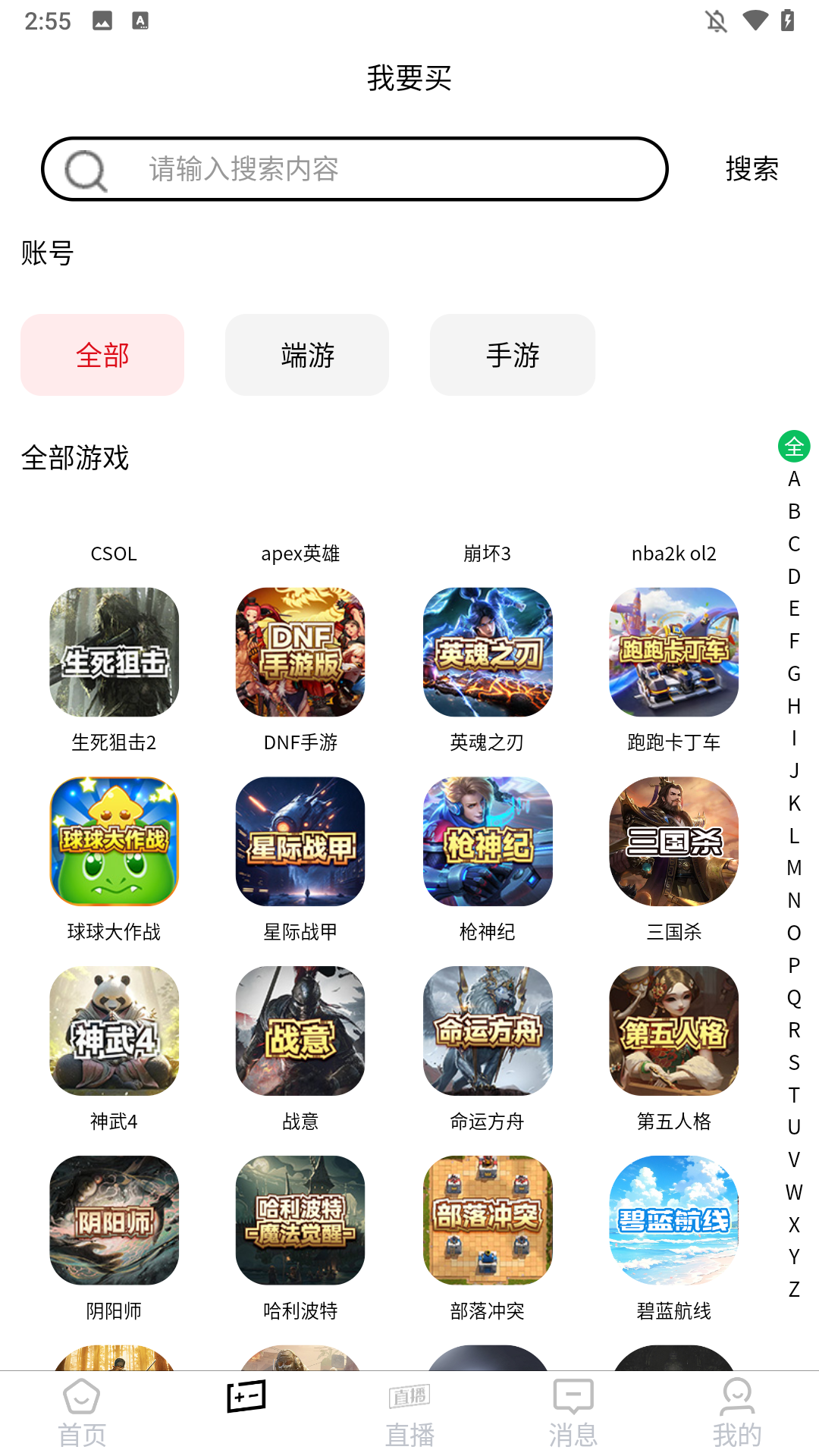Open the 消息 messages icon

(x=573, y=1399)
